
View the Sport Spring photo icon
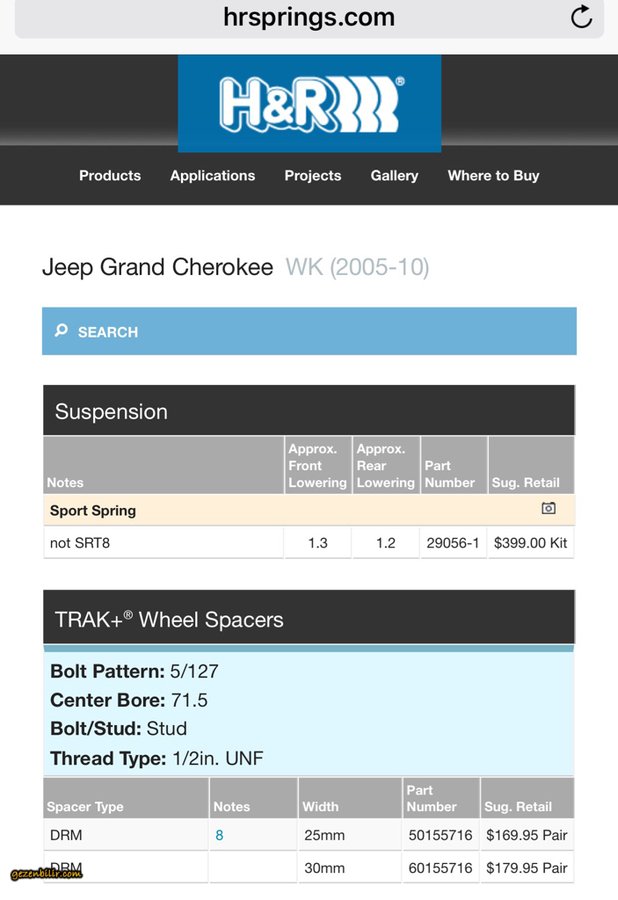pos(548,508)
